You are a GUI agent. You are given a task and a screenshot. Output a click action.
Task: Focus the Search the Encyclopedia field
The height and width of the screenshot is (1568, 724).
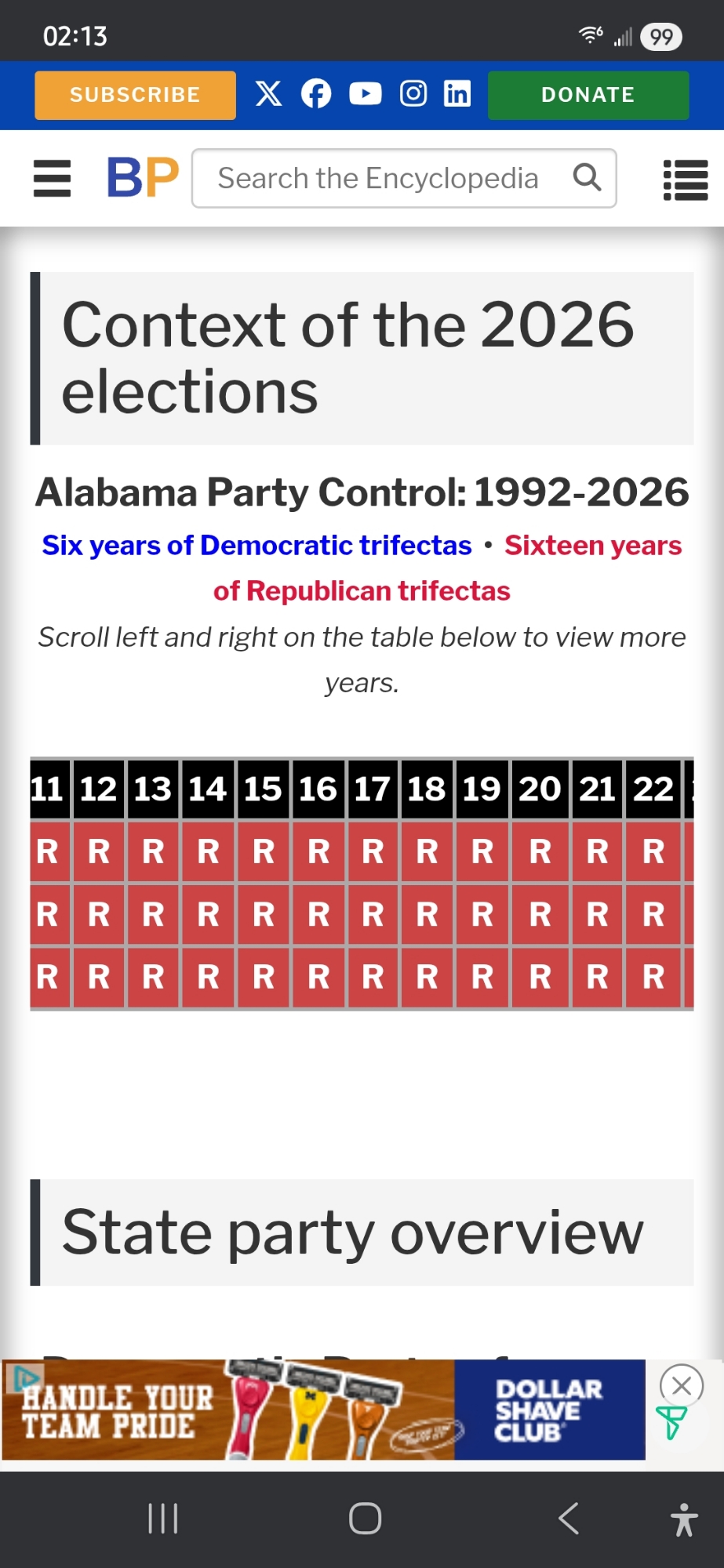point(378,179)
